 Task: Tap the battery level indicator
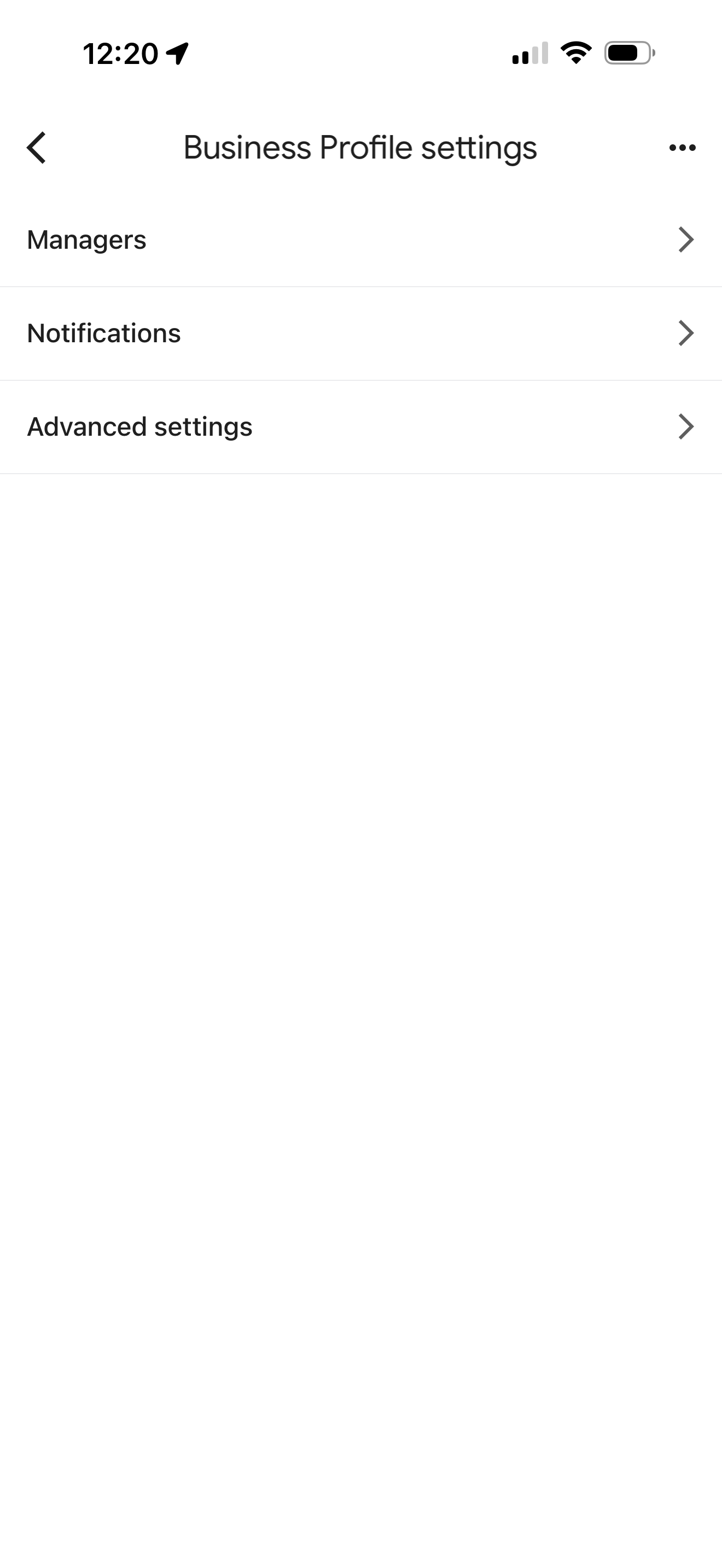click(x=627, y=54)
